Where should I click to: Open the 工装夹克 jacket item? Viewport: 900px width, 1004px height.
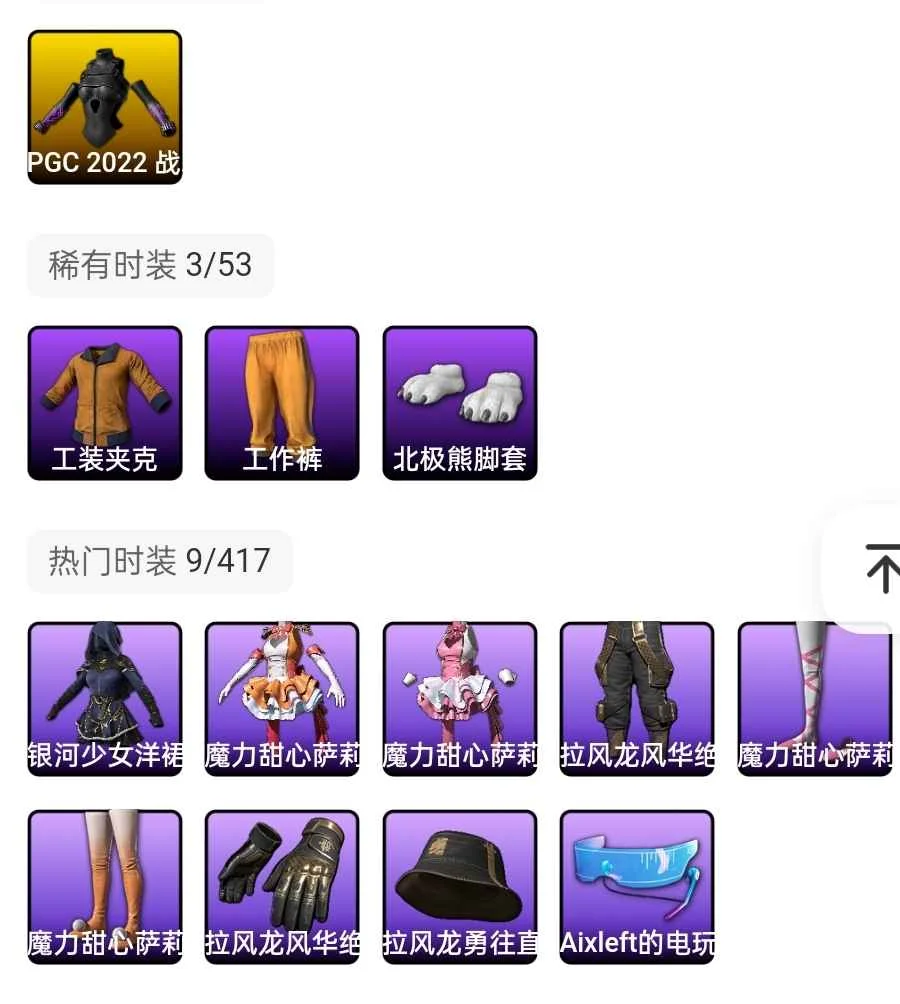[x=105, y=403]
